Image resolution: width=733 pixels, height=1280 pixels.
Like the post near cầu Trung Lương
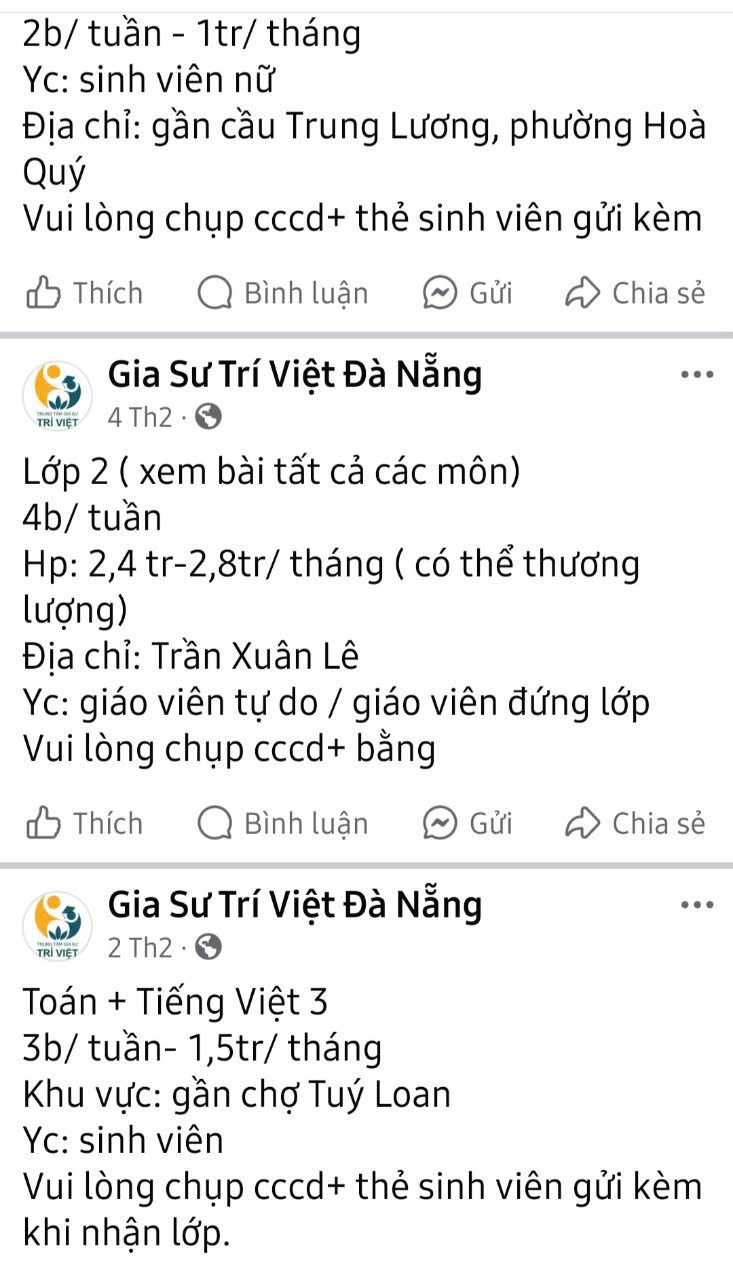point(84,294)
